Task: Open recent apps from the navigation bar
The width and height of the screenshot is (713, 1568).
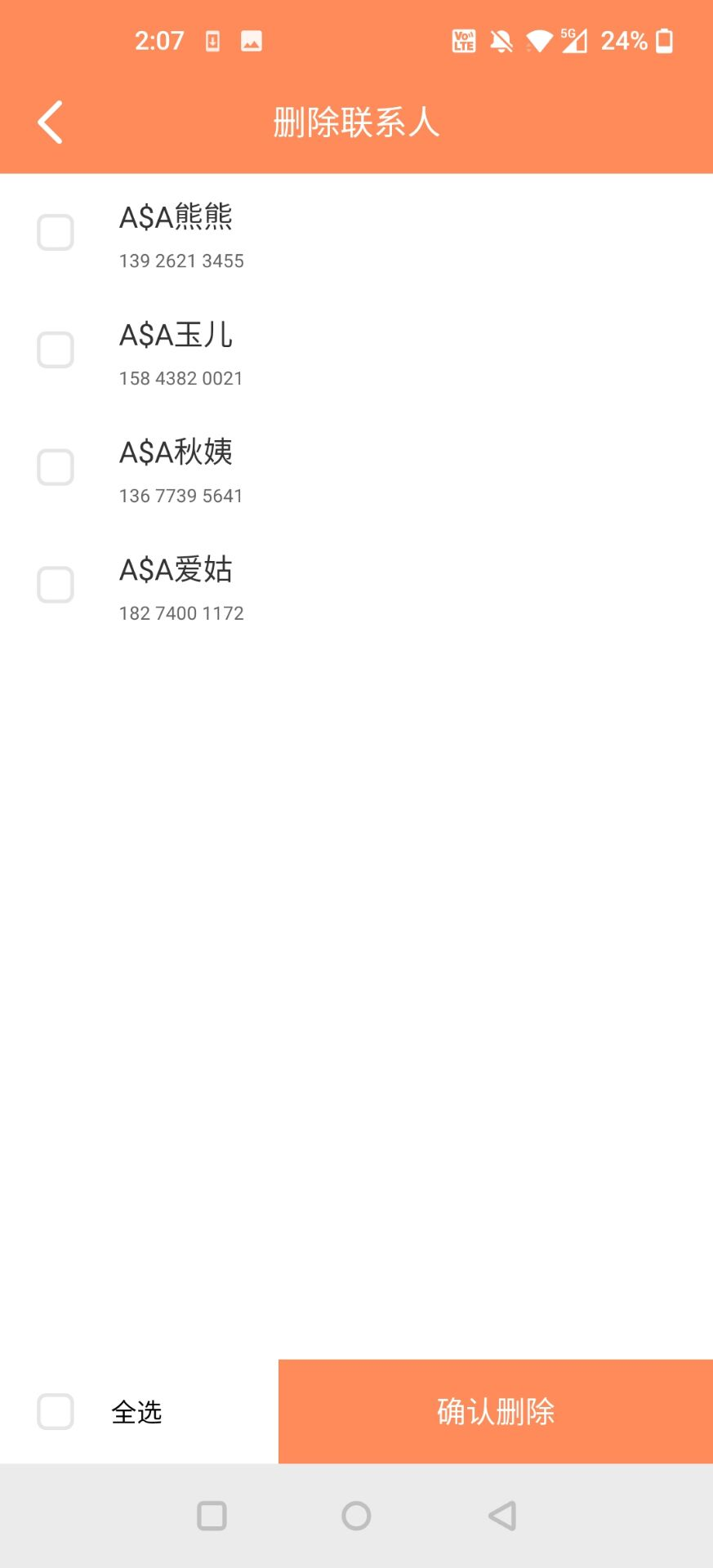Action: pos(212,1516)
